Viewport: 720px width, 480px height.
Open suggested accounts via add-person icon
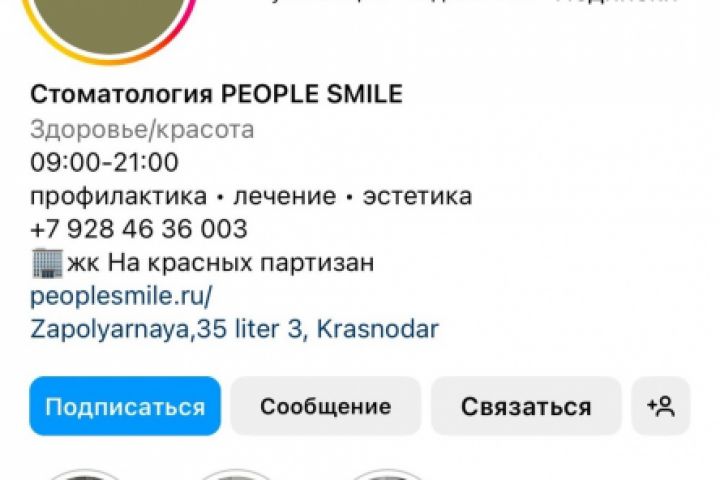point(661,406)
